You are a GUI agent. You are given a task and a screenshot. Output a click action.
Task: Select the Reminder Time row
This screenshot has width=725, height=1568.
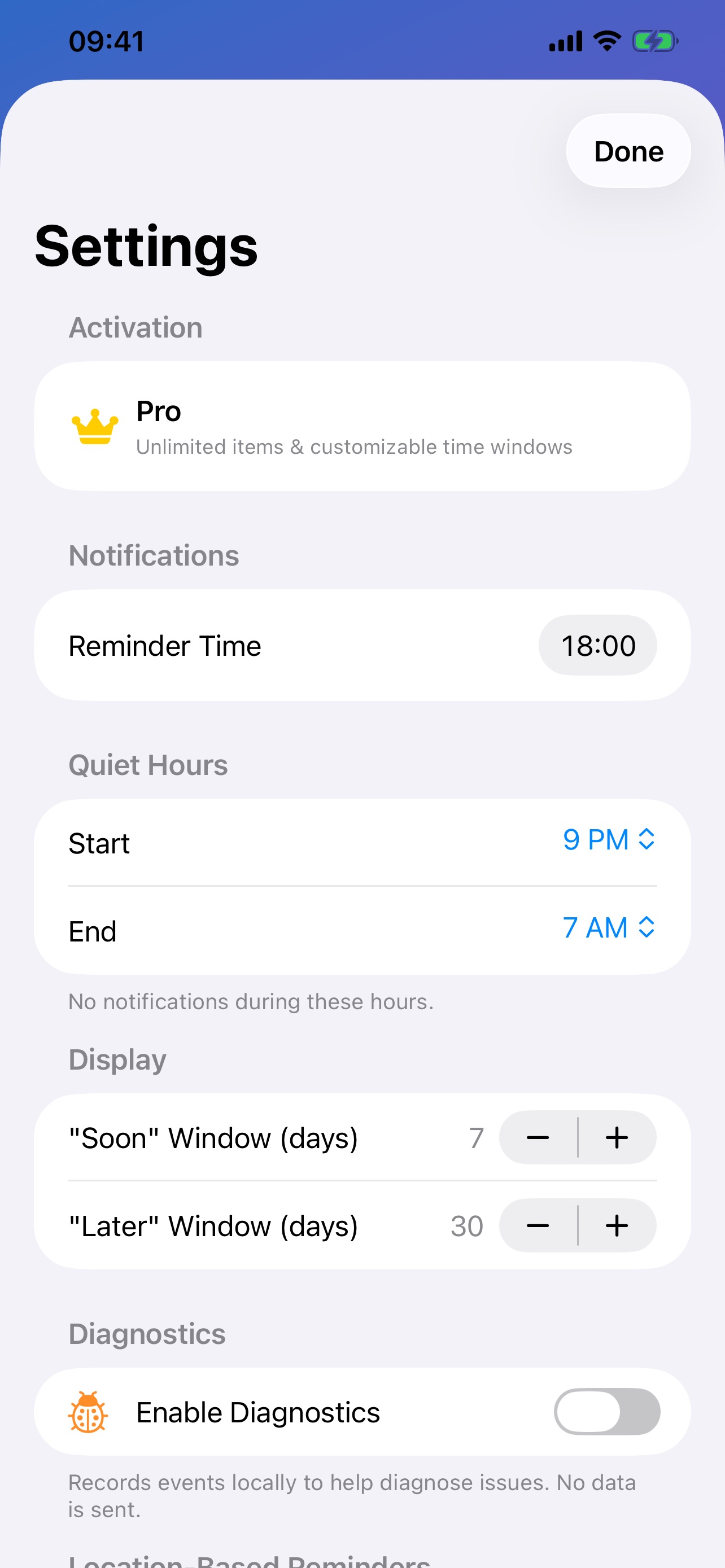243,645
